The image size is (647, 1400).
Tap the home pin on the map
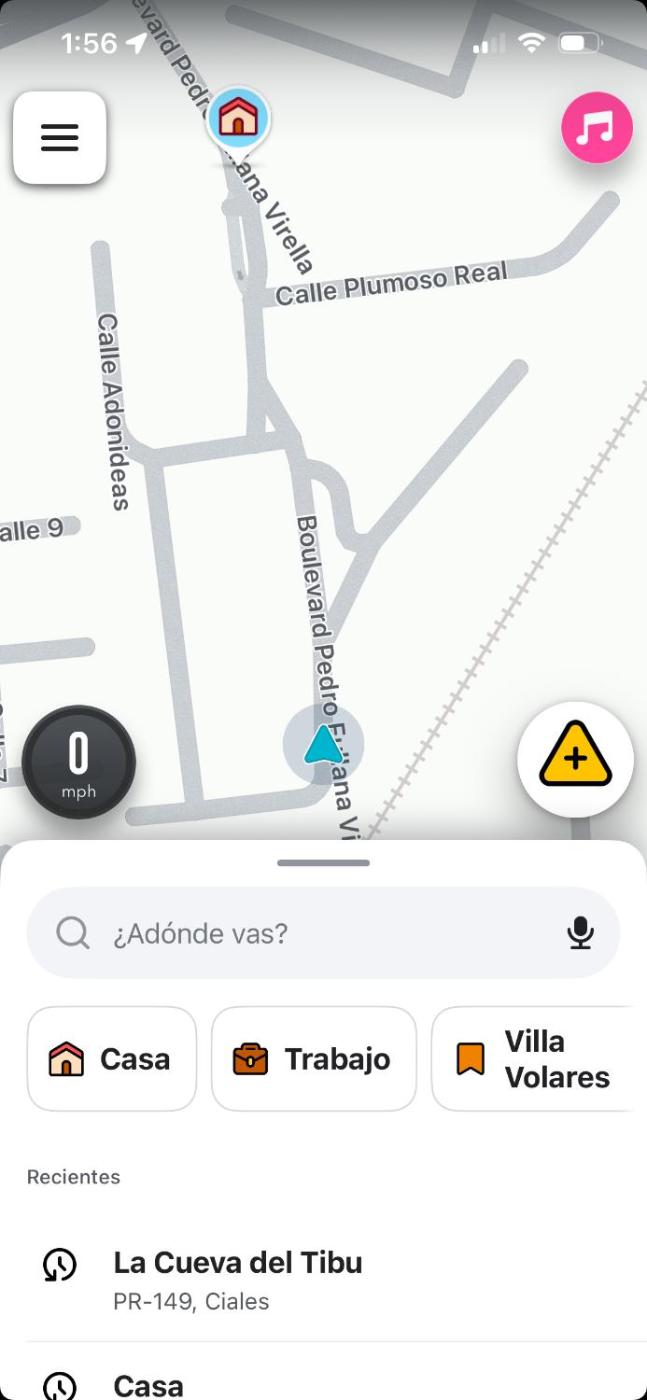[238, 119]
